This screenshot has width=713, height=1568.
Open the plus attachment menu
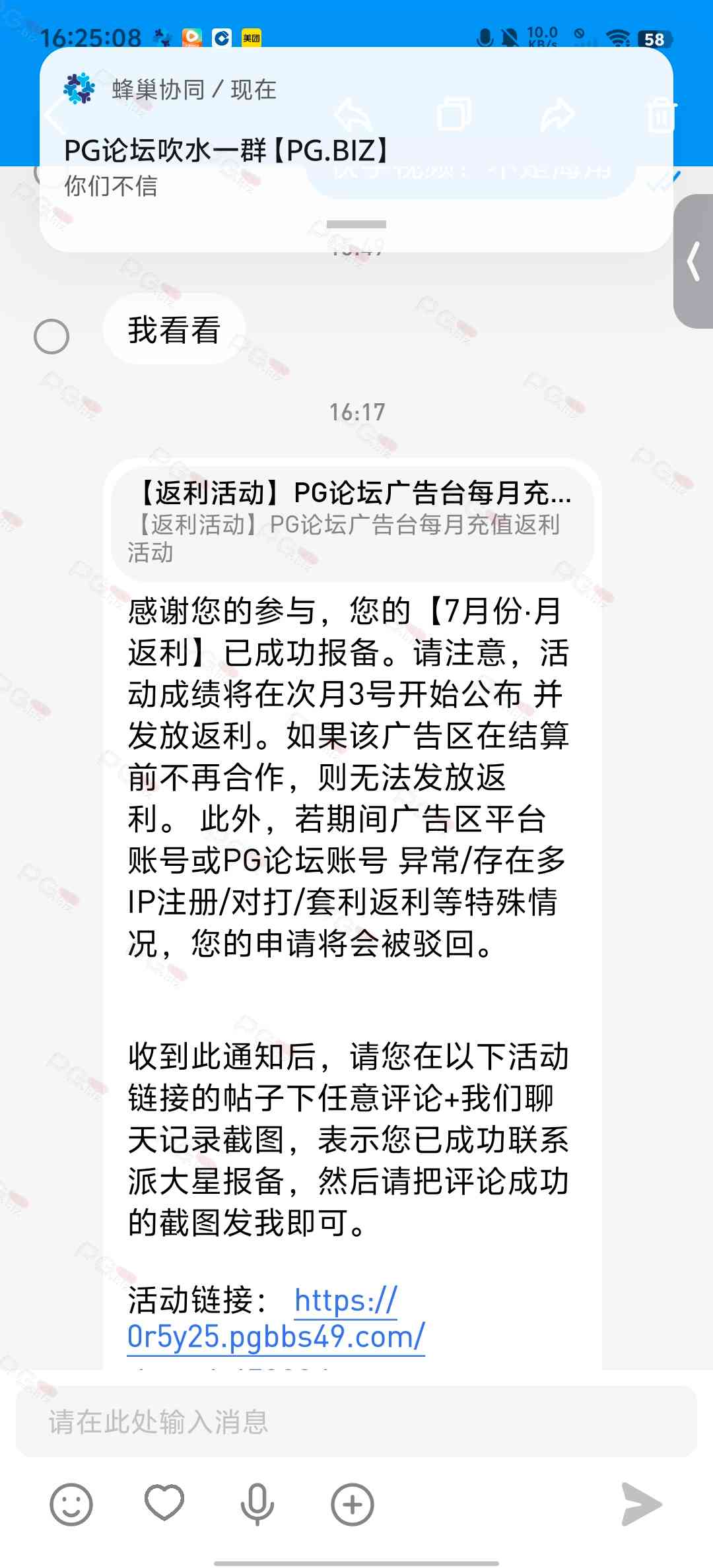[353, 1505]
